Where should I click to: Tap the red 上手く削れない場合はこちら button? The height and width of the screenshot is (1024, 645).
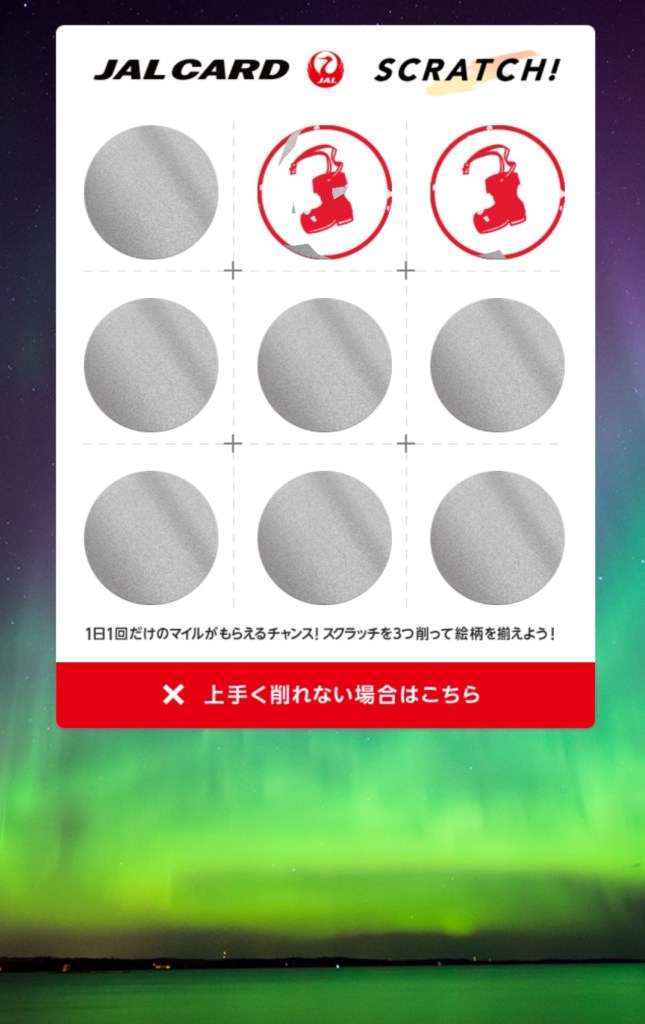(325, 695)
